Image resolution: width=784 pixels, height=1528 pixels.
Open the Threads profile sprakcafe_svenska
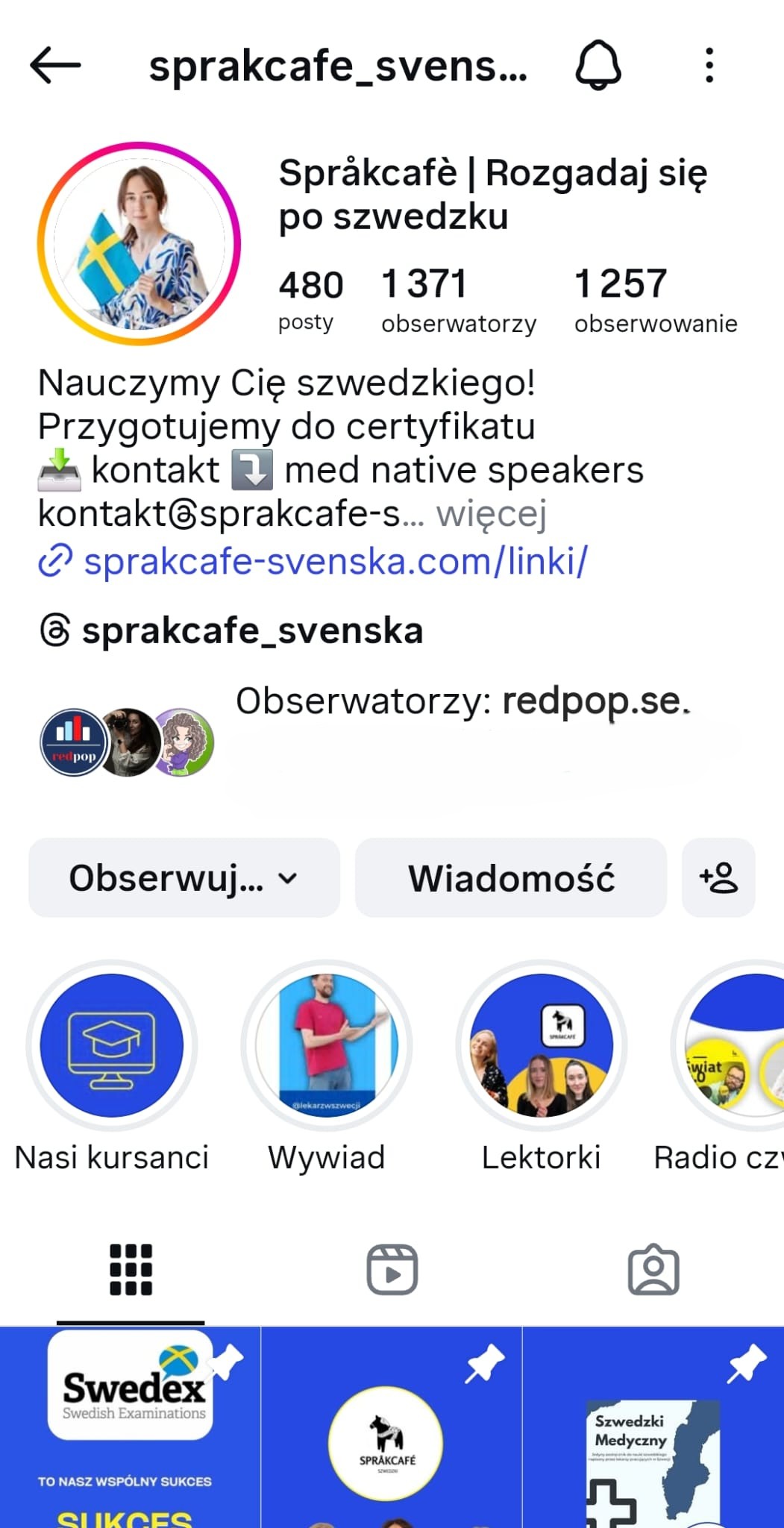pos(252,630)
